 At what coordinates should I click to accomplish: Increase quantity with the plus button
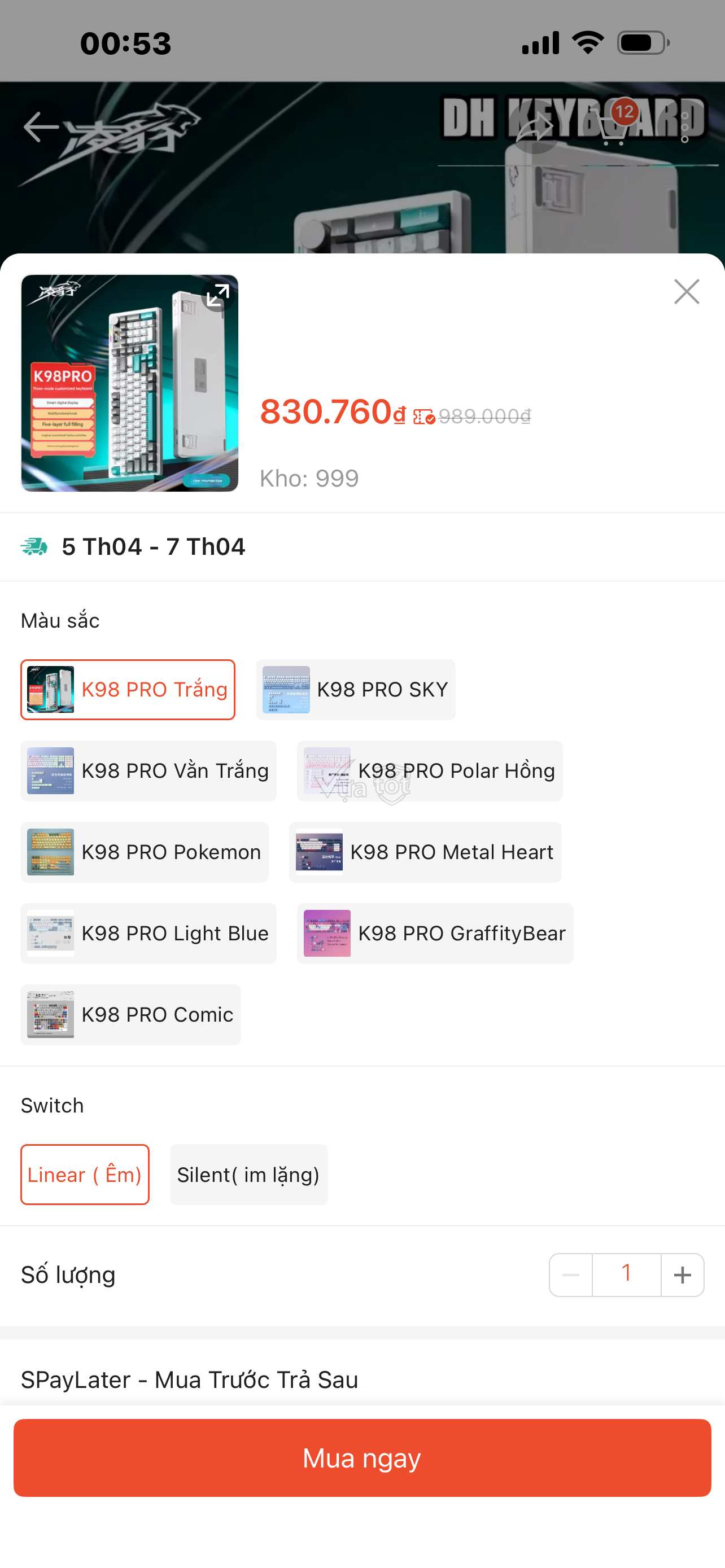click(683, 1274)
